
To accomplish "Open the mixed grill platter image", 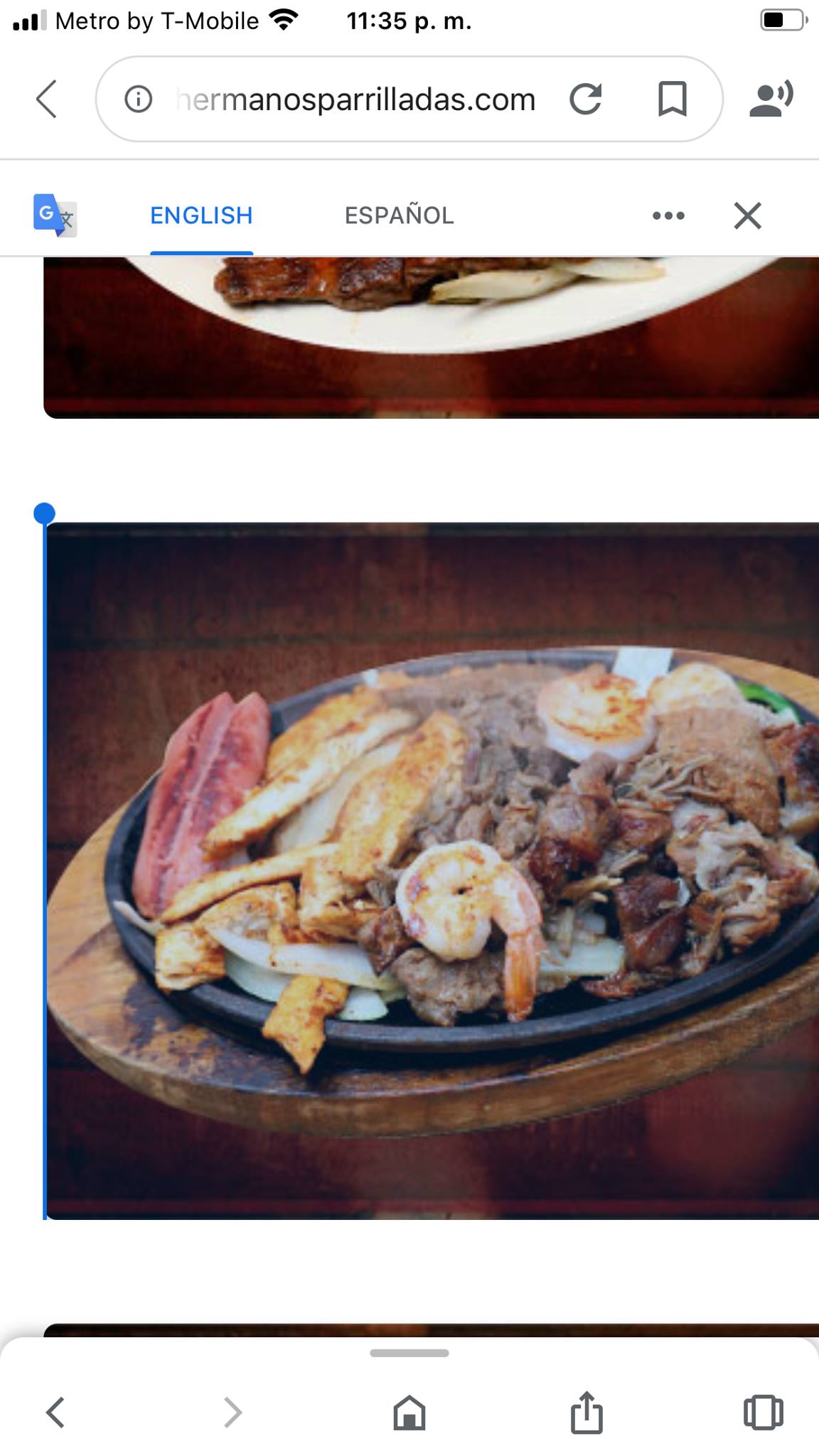I will click(x=432, y=871).
